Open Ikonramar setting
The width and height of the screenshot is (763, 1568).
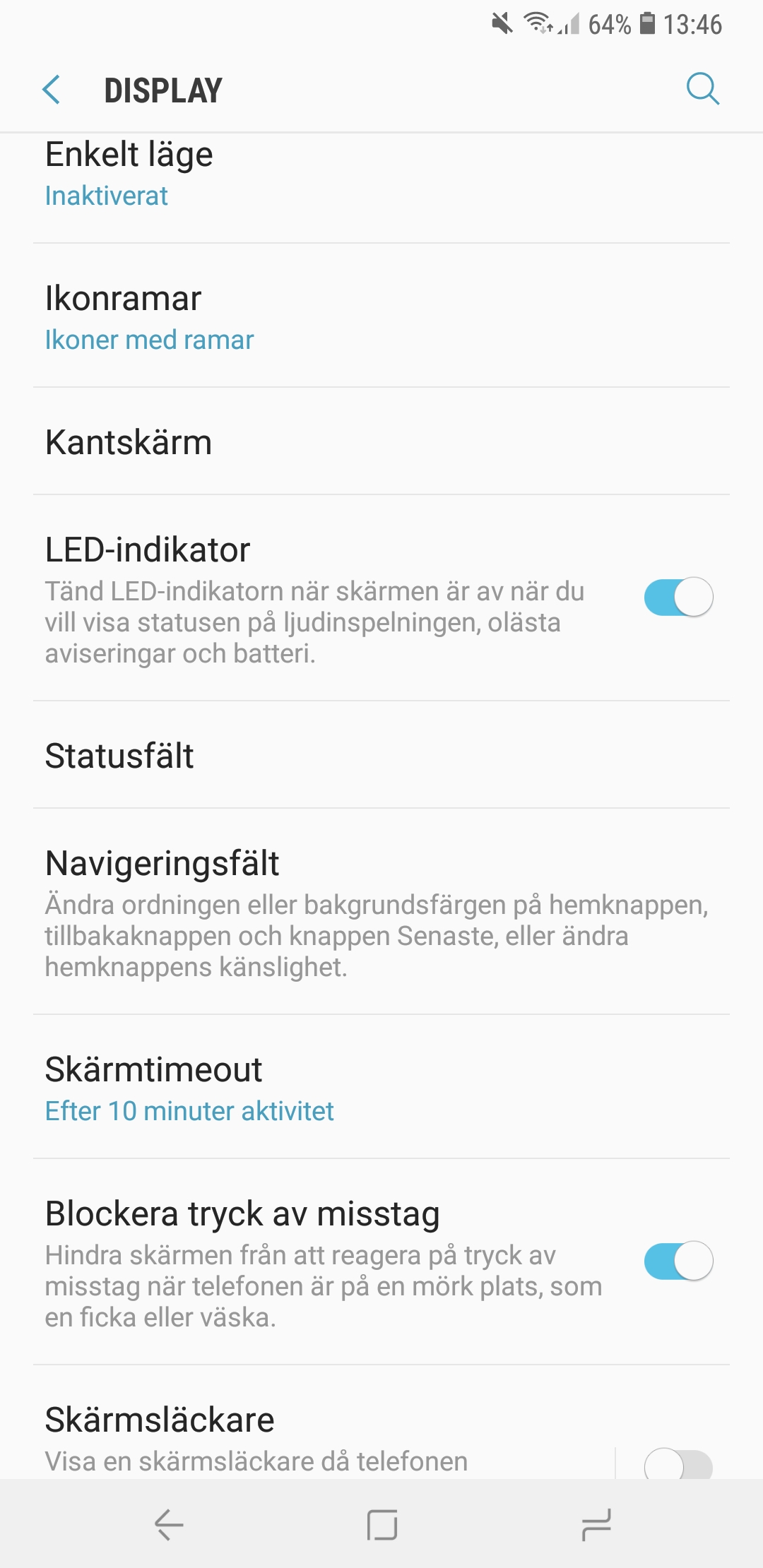point(381,316)
